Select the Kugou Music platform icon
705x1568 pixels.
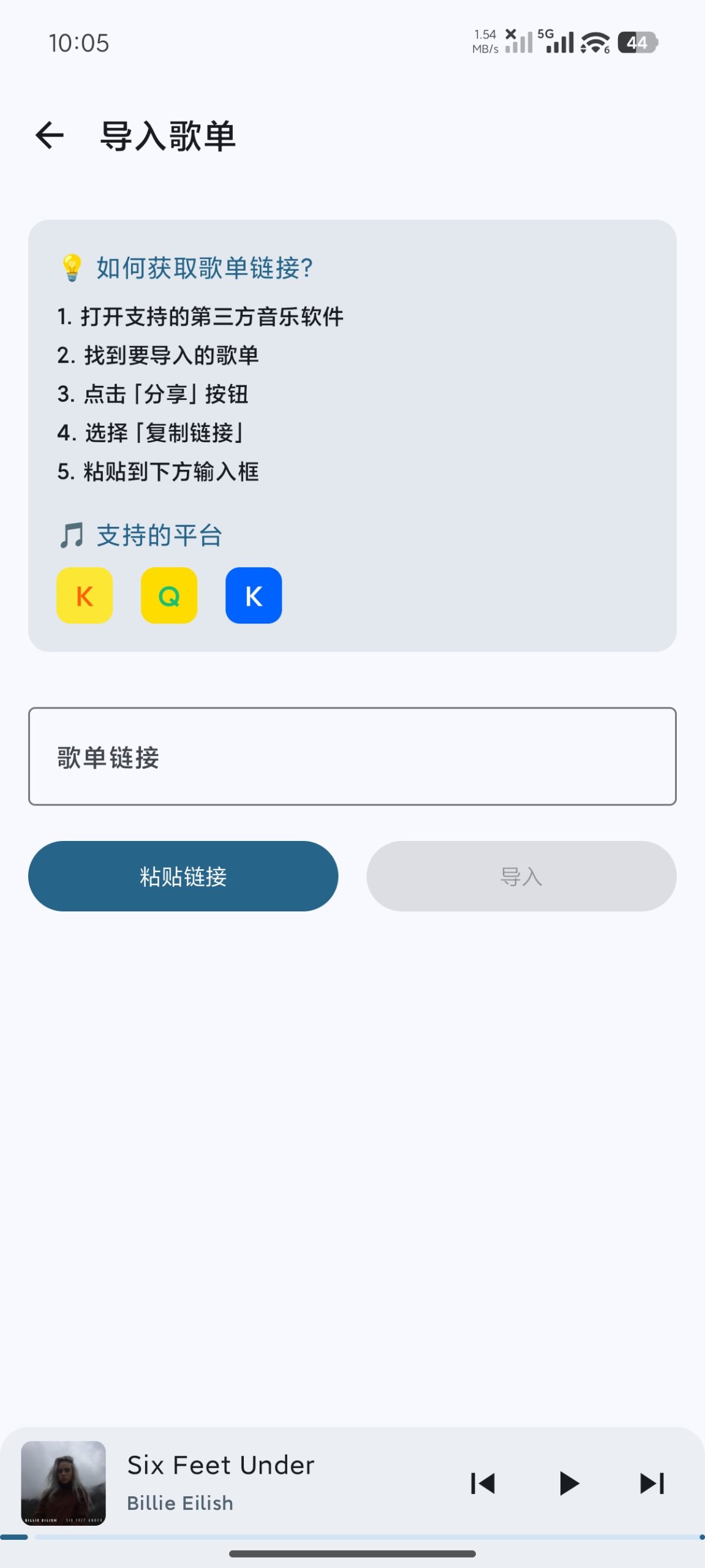pos(84,595)
